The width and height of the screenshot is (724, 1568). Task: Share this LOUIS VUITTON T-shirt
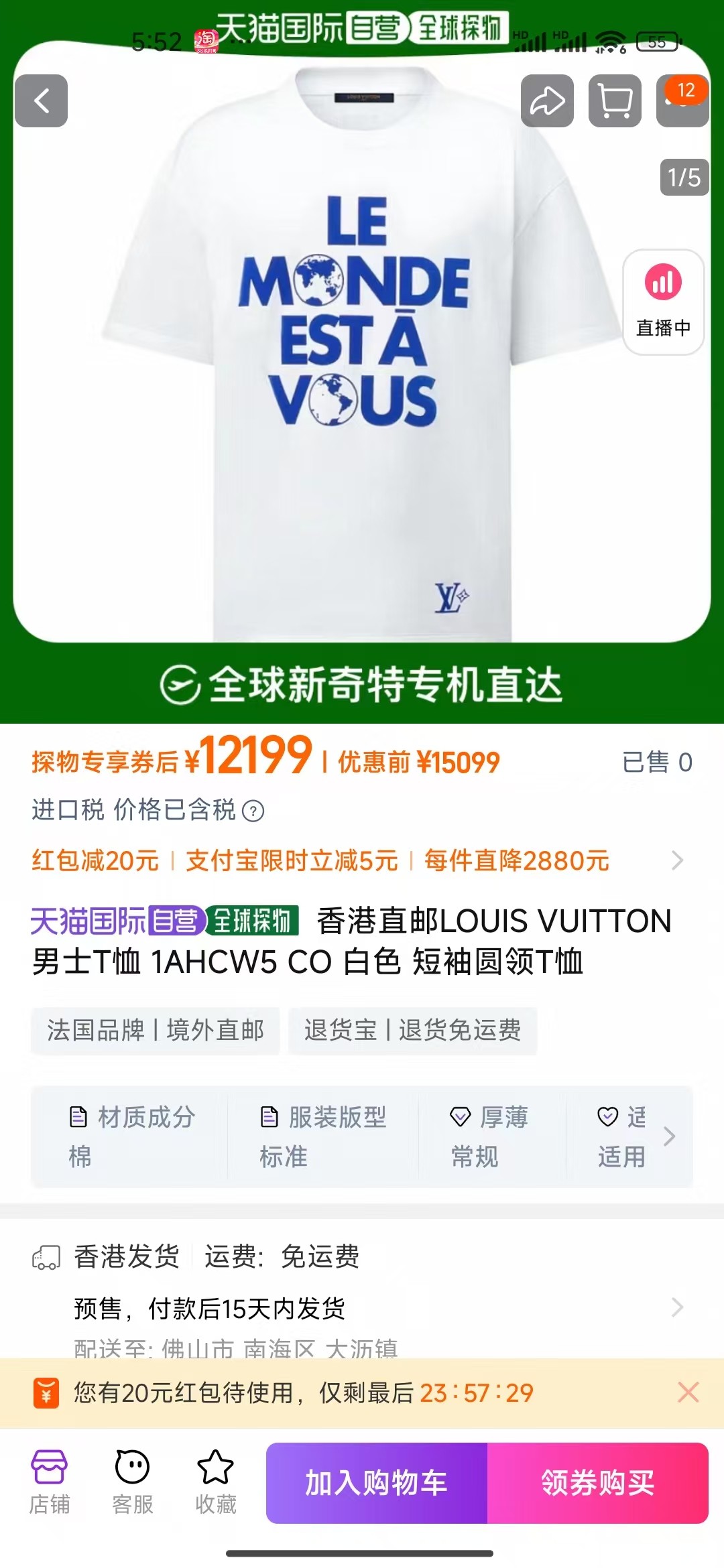coord(547,101)
